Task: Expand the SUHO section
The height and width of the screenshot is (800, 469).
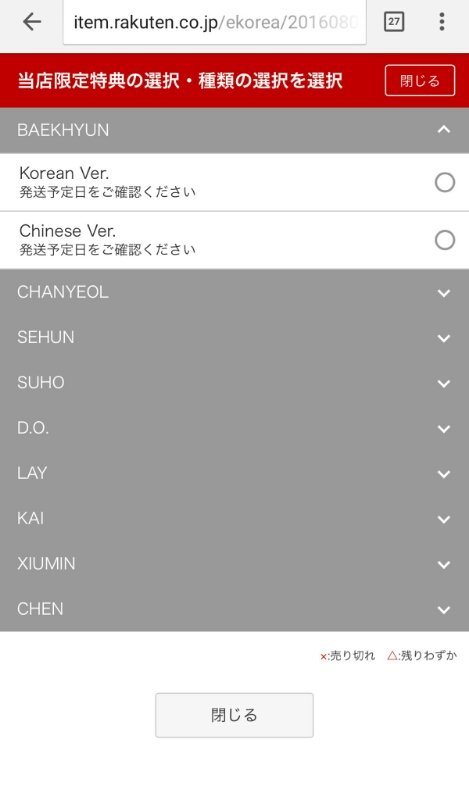Action: tap(234, 383)
